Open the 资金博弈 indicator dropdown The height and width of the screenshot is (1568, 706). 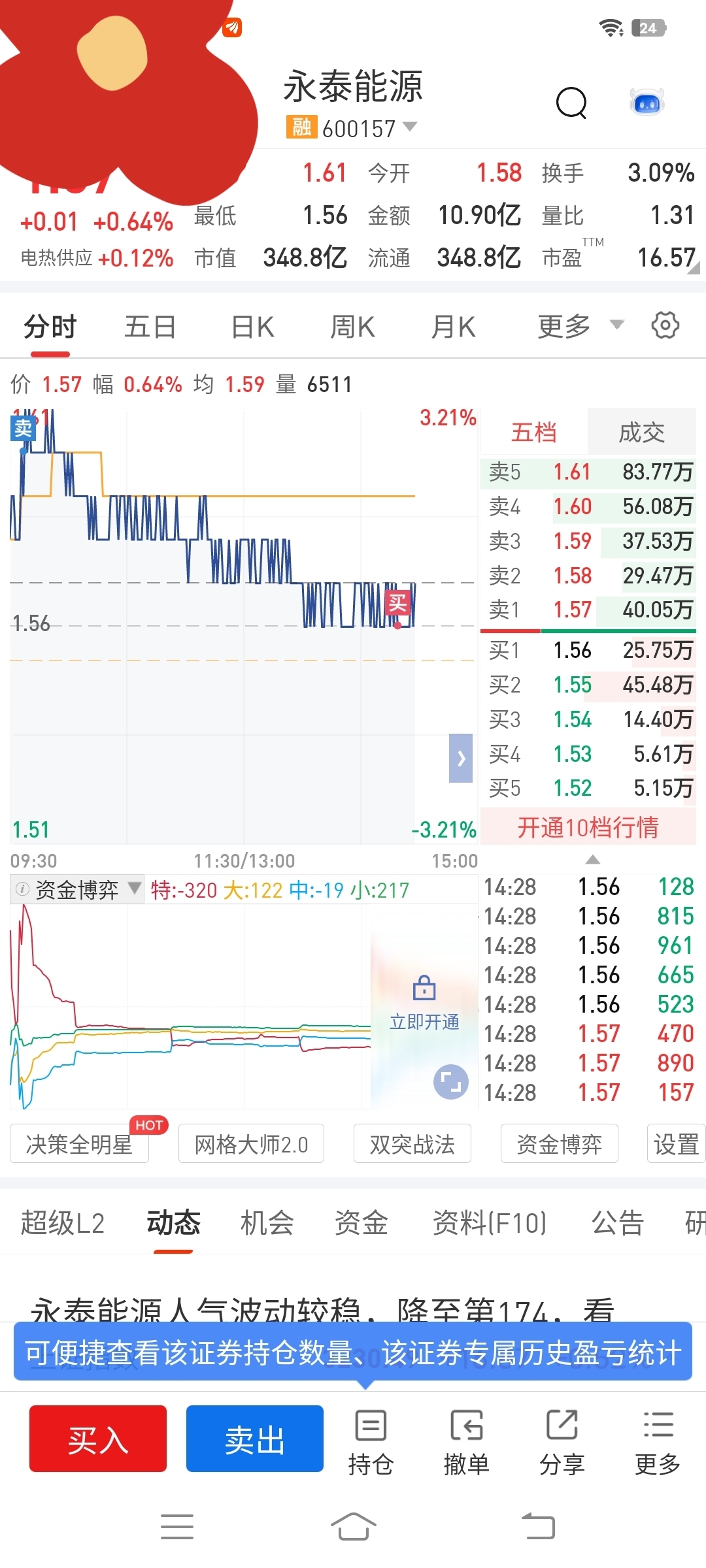(x=77, y=889)
